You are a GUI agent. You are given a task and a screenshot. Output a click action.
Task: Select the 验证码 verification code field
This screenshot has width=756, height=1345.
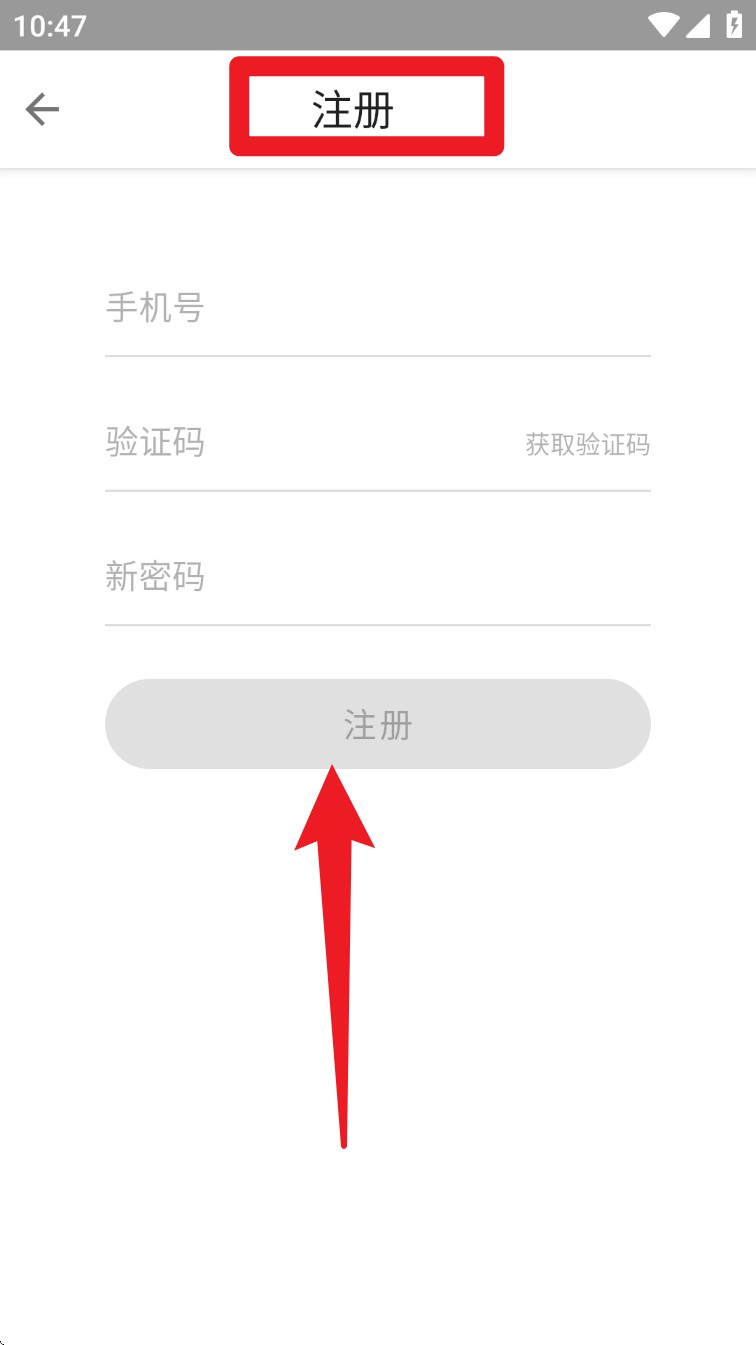point(310,442)
